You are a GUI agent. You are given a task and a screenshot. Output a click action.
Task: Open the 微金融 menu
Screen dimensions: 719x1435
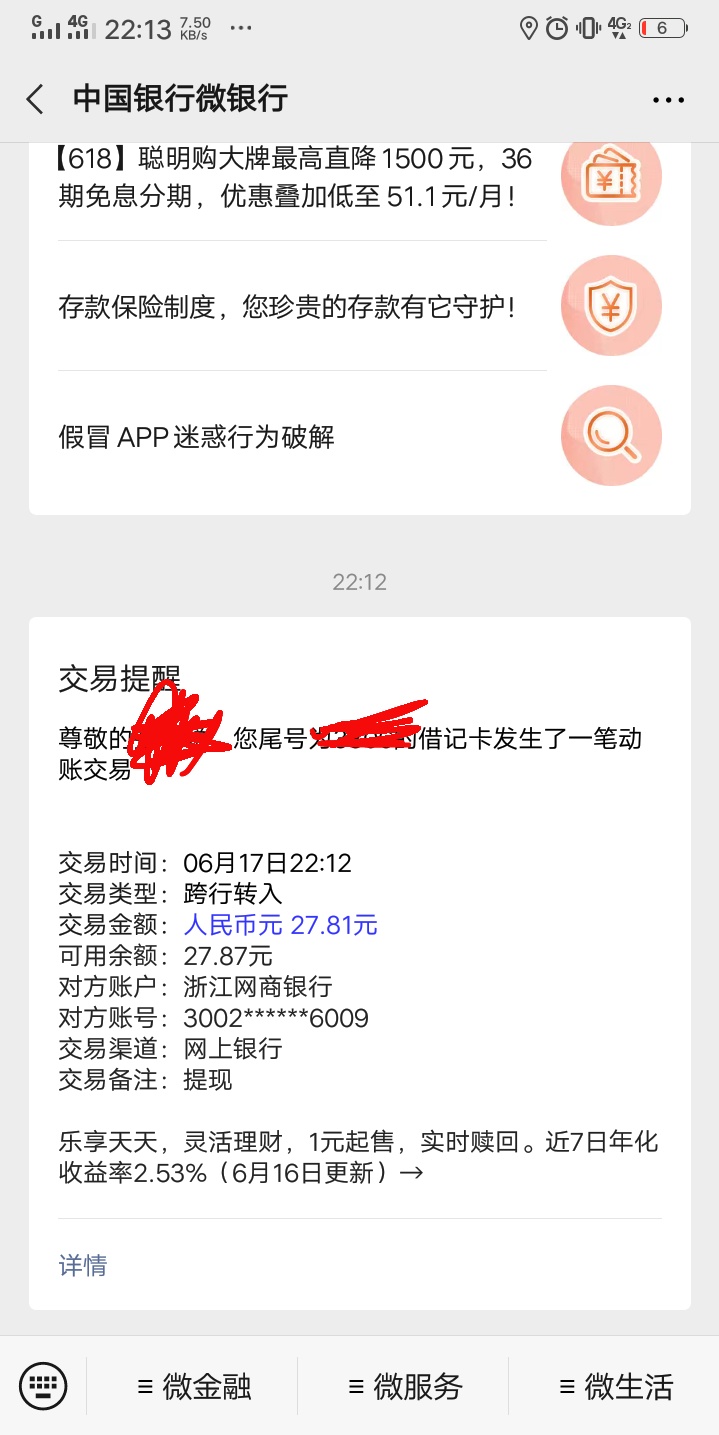(x=193, y=1387)
